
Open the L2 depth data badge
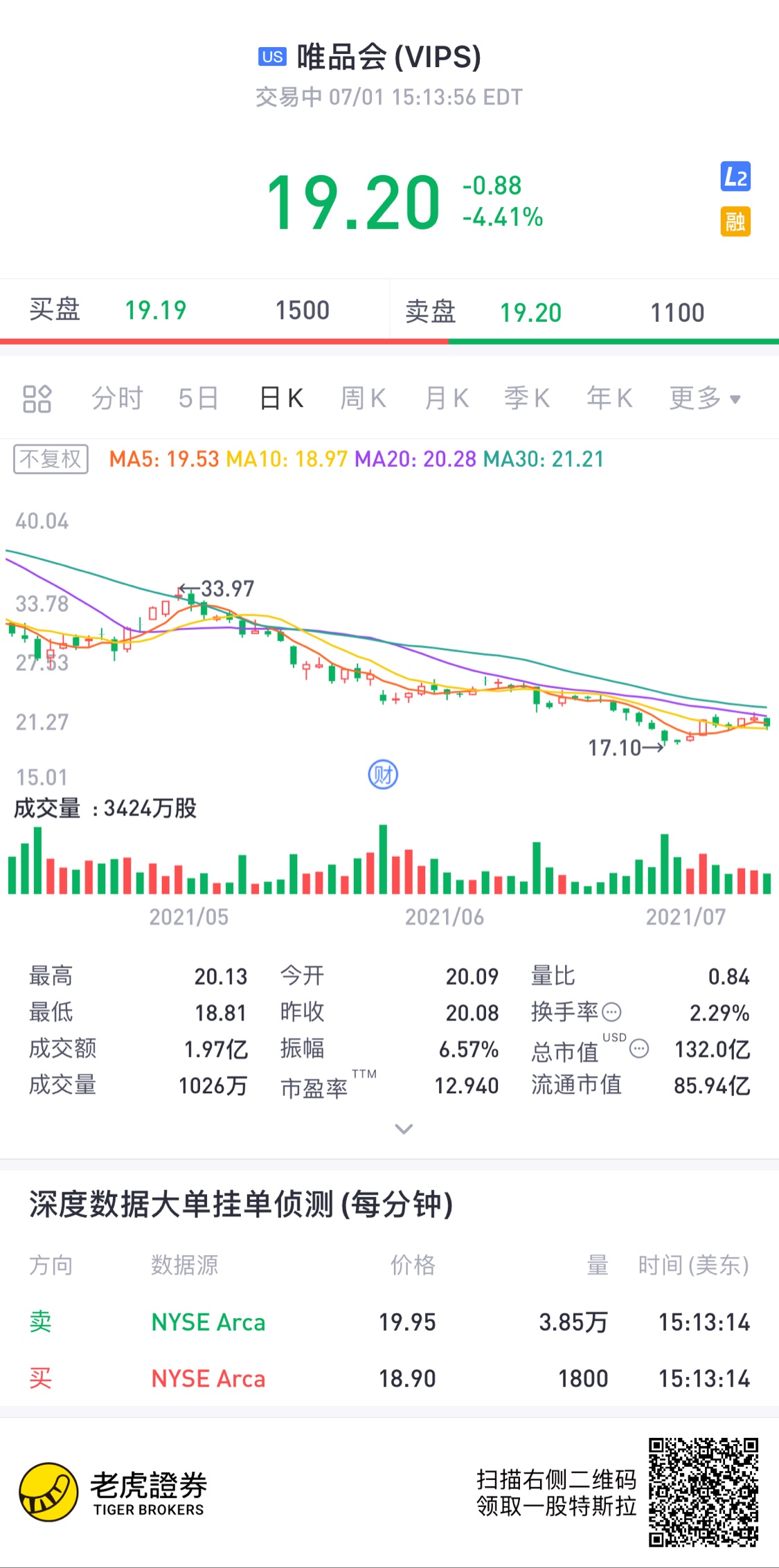735,177
